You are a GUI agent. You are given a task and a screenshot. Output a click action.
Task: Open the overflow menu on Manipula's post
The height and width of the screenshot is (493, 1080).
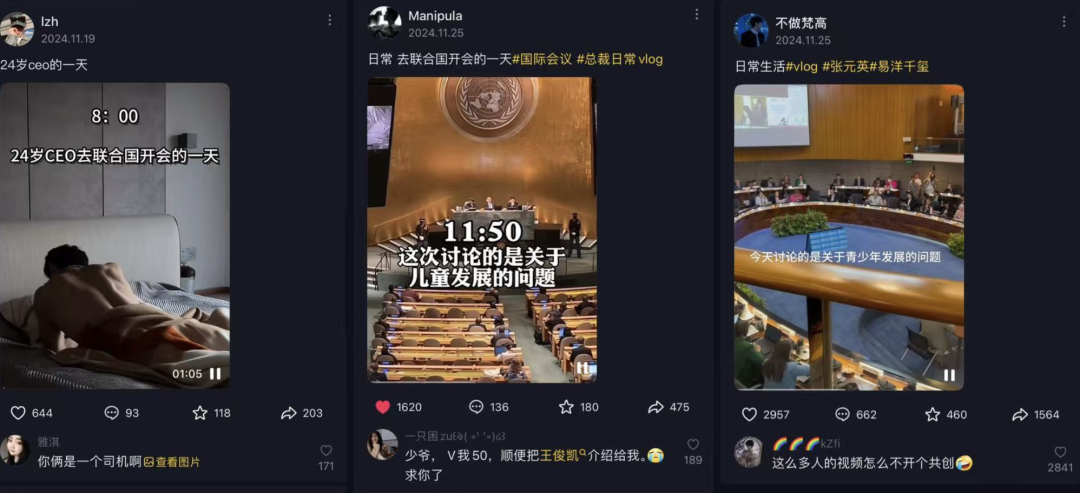(697, 14)
